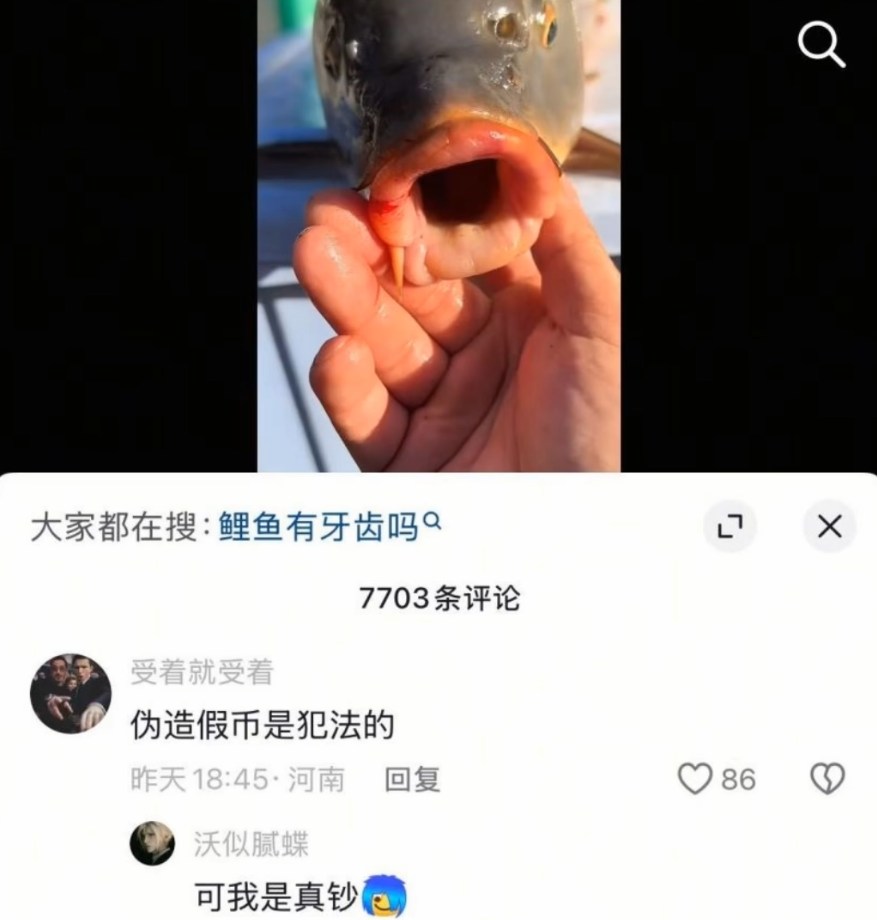Close the comments panel

(x=829, y=526)
